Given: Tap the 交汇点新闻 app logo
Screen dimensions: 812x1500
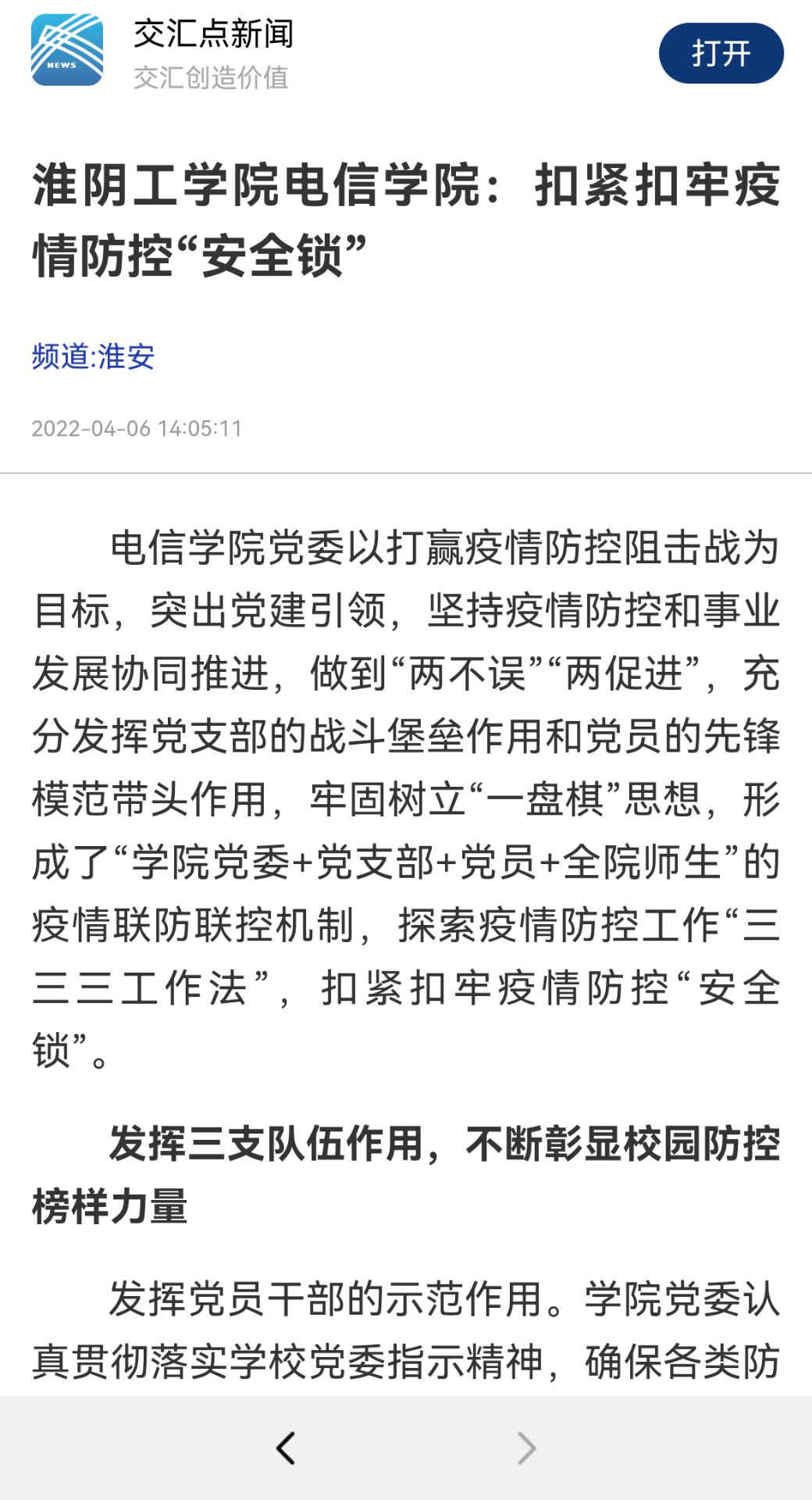Looking at the screenshot, I should 67,50.
